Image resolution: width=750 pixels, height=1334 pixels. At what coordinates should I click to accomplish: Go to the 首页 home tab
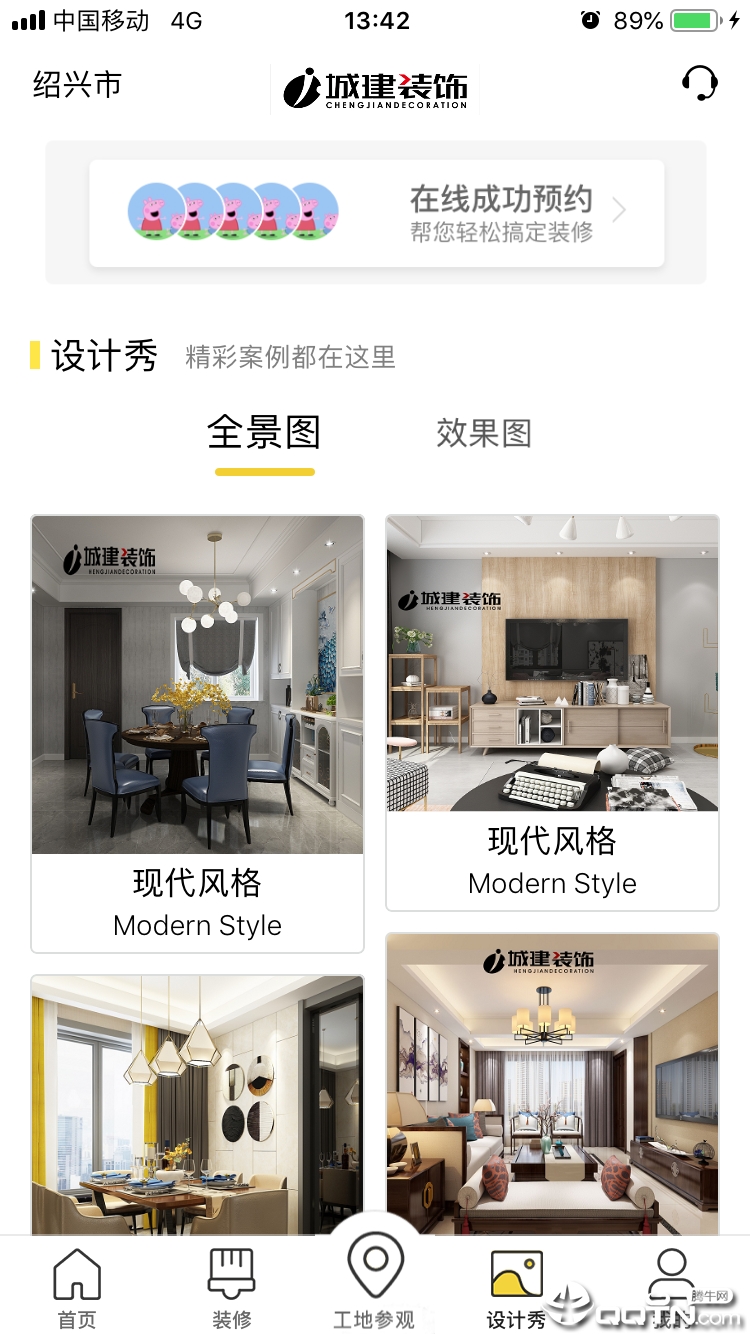tap(77, 1289)
